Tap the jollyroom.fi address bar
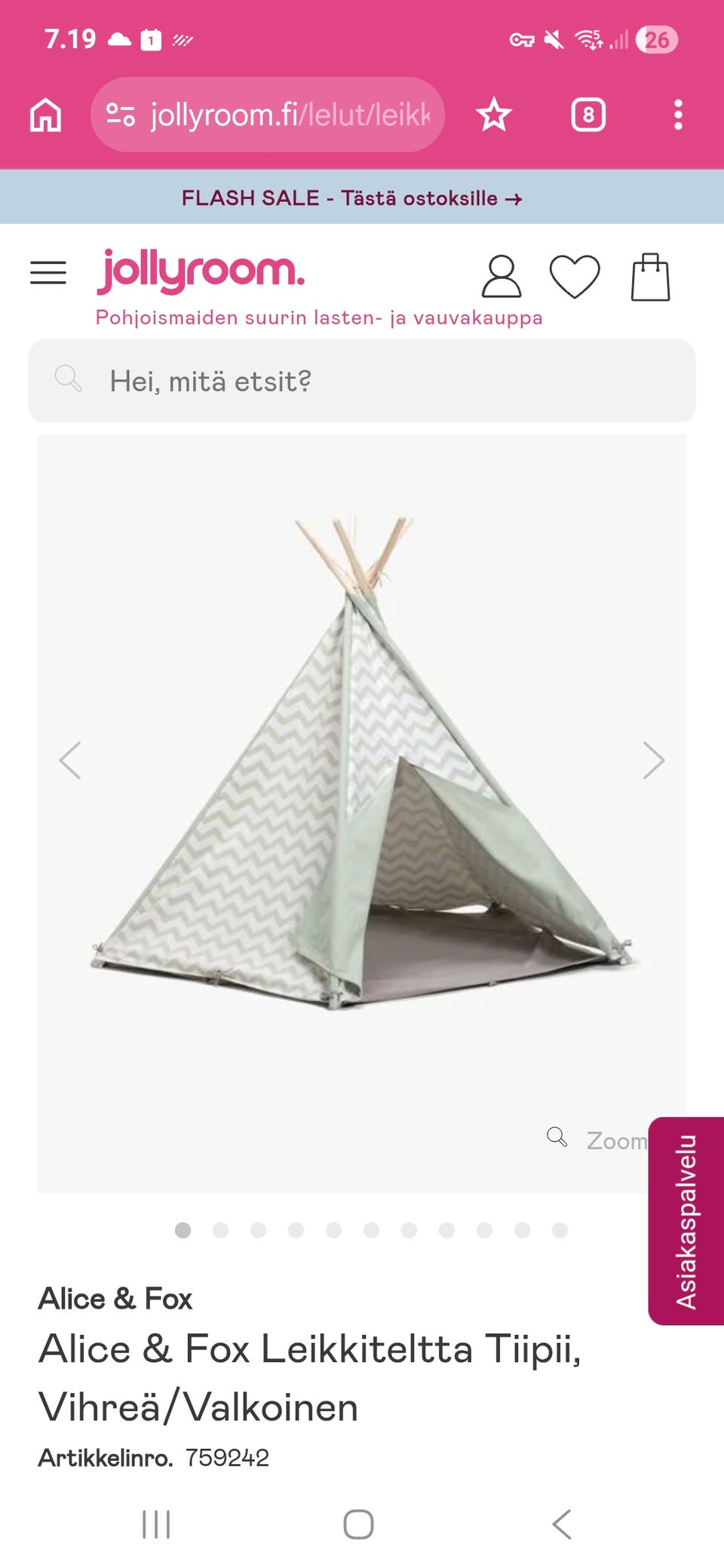This screenshot has width=724, height=1568. (x=268, y=115)
